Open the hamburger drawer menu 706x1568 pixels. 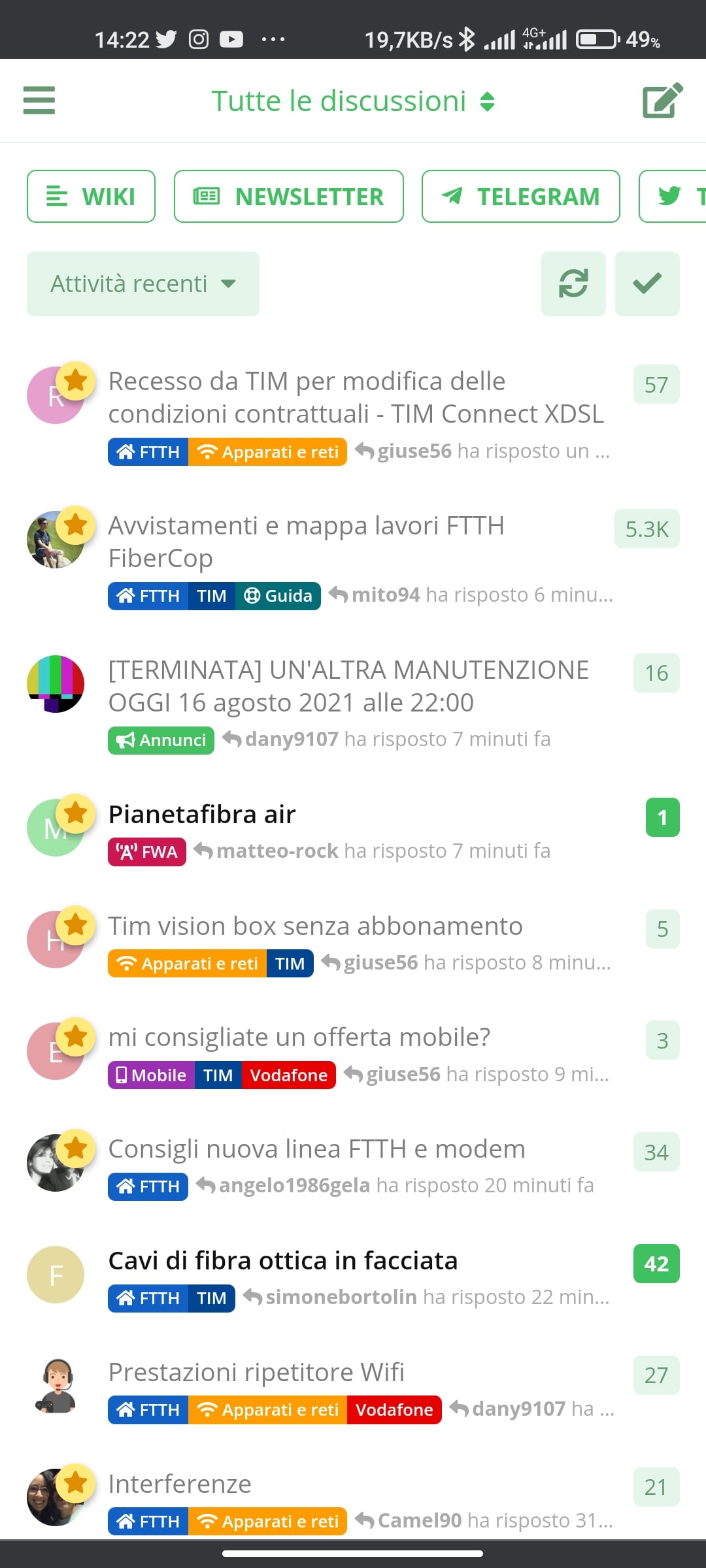[x=39, y=101]
